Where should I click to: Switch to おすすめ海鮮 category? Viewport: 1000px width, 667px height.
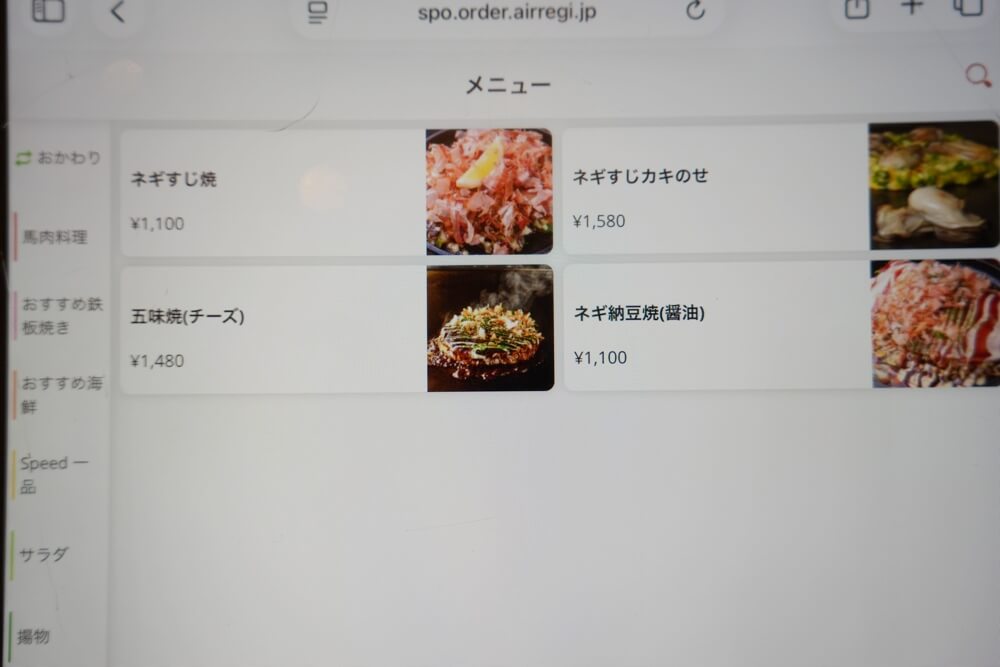(x=60, y=394)
